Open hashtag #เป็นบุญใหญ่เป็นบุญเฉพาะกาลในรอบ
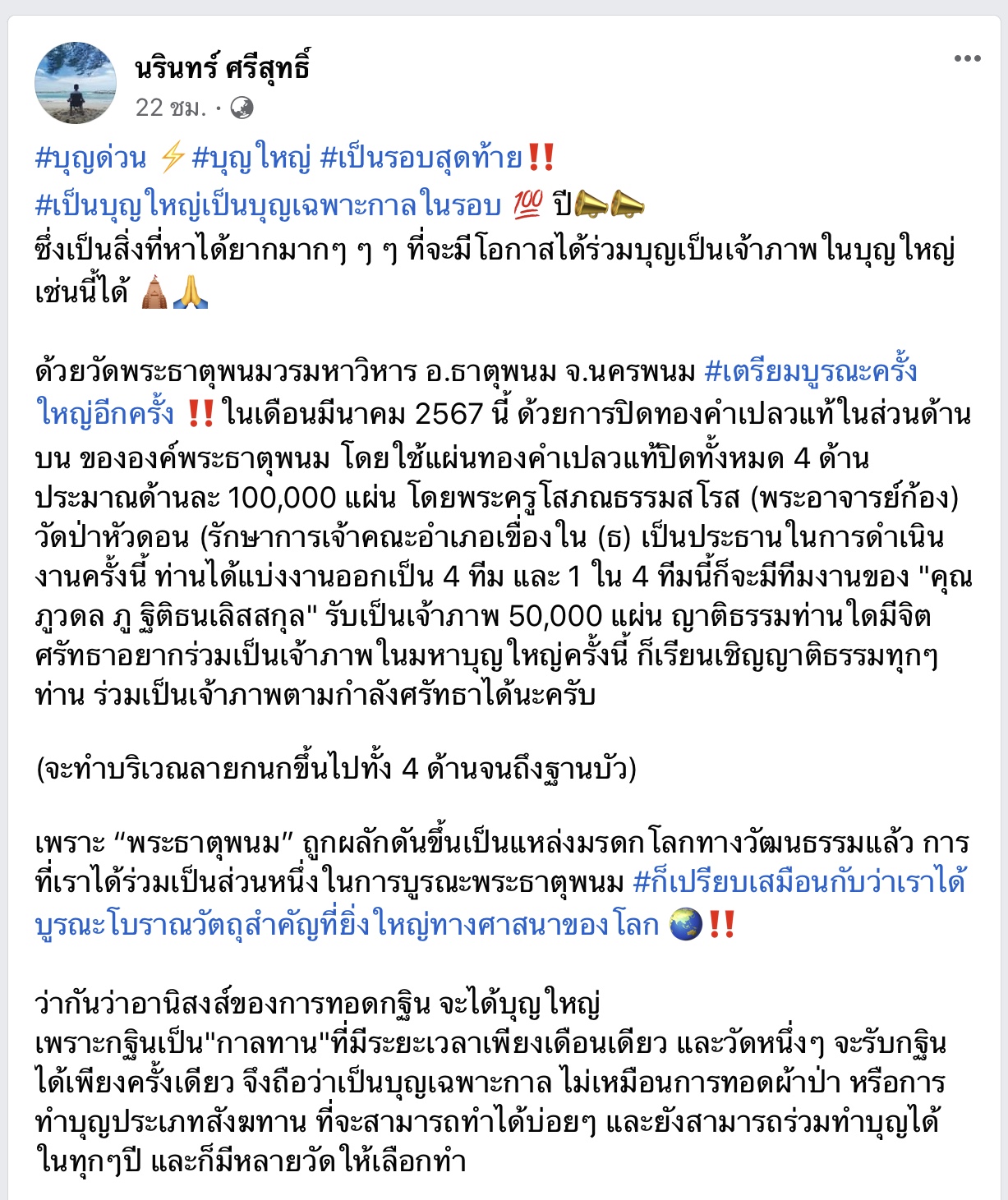 (268, 204)
